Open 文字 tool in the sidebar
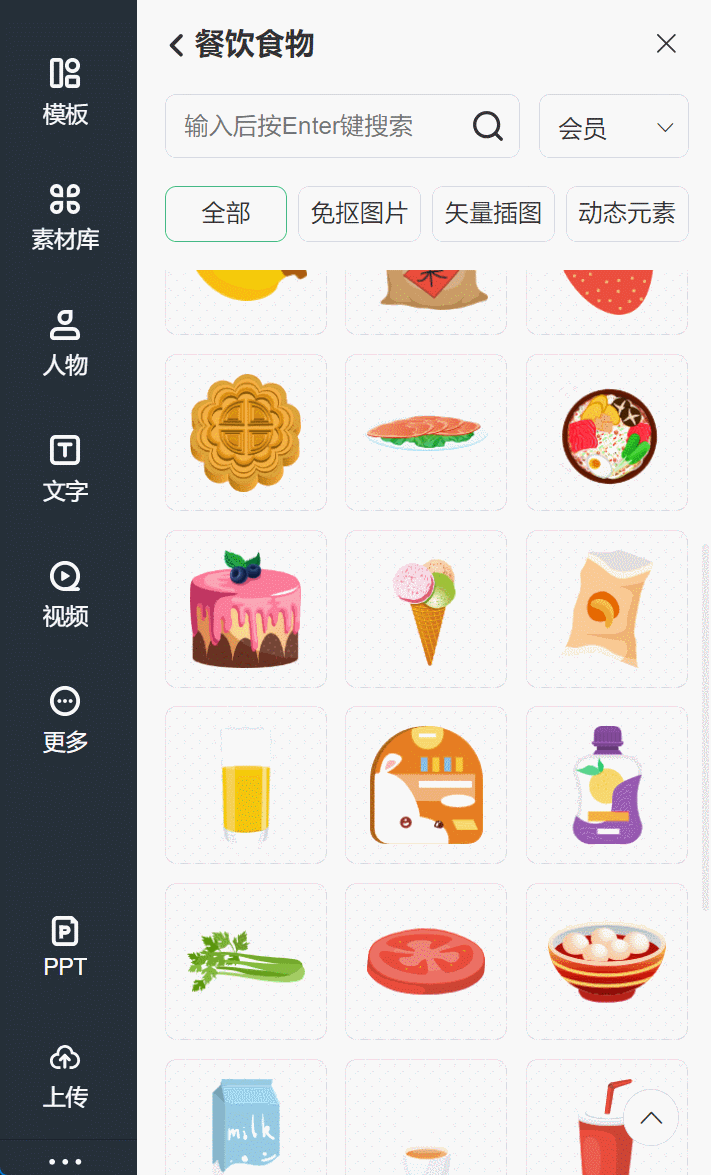 pos(65,469)
